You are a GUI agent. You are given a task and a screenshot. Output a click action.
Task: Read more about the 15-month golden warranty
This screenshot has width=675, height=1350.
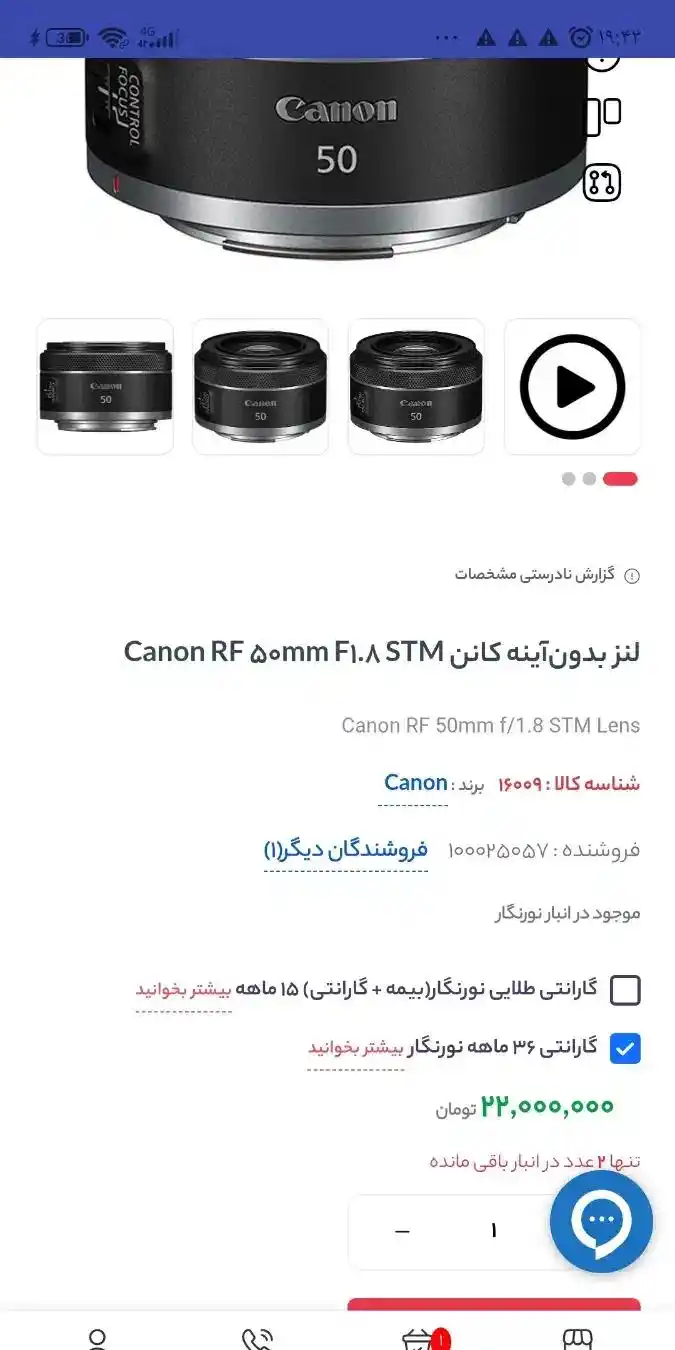coord(184,990)
